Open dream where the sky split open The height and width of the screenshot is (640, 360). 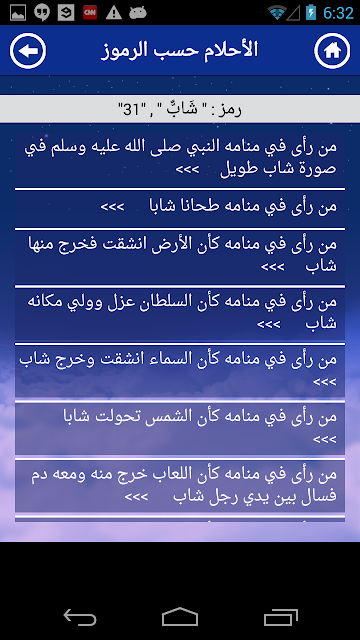[x=180, y=371]
